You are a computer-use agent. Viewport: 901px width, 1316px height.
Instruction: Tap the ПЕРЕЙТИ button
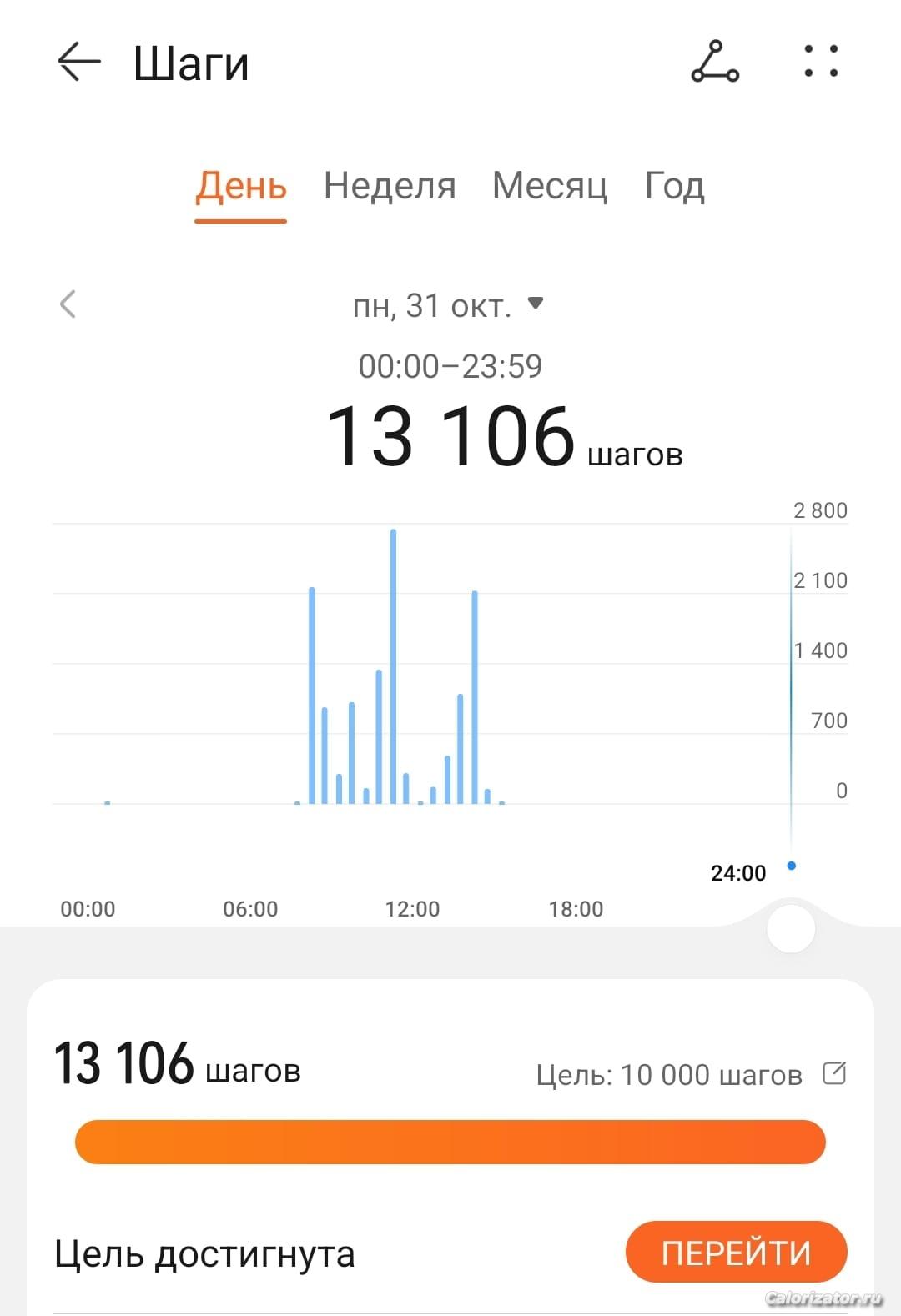click(x=736, y=1253)
